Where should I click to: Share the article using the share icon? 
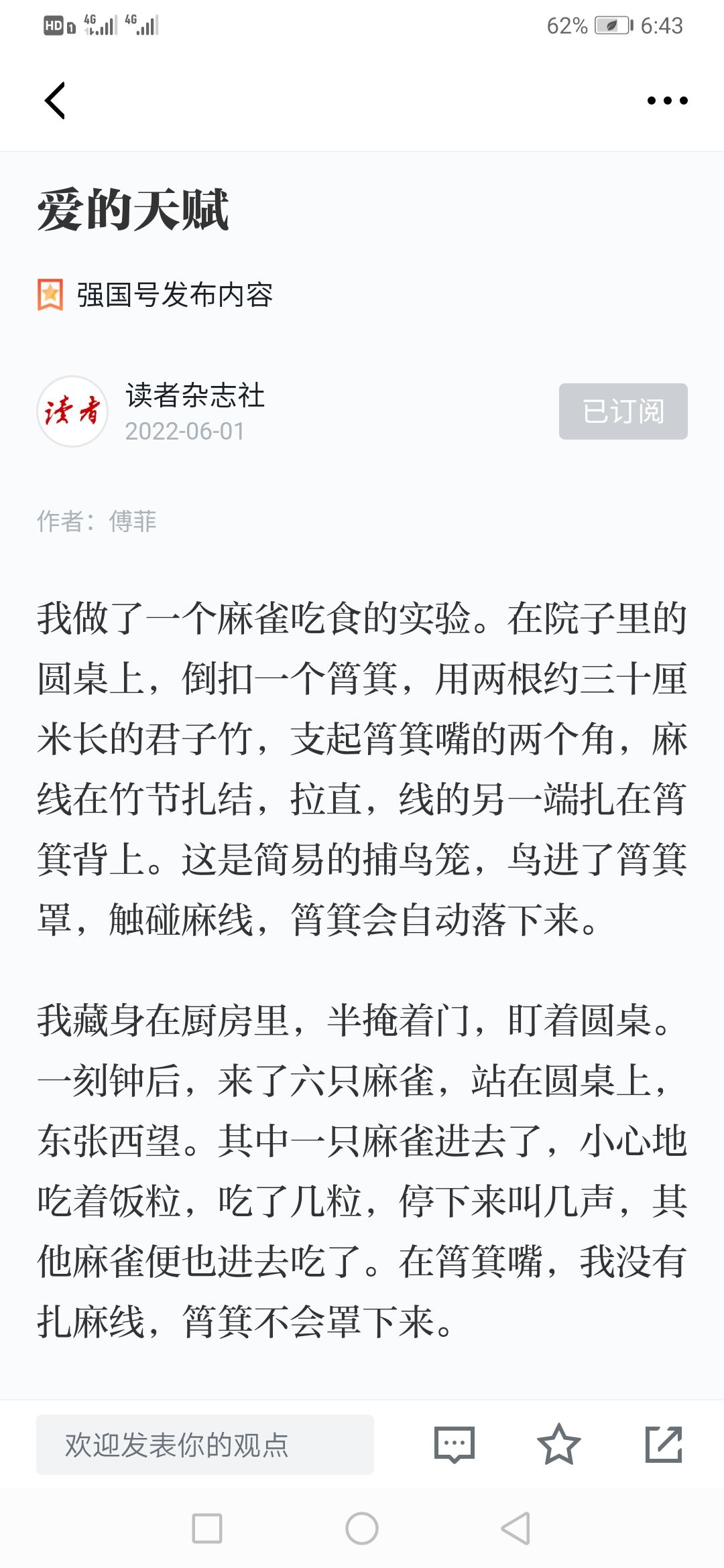tap(664, 1445)
